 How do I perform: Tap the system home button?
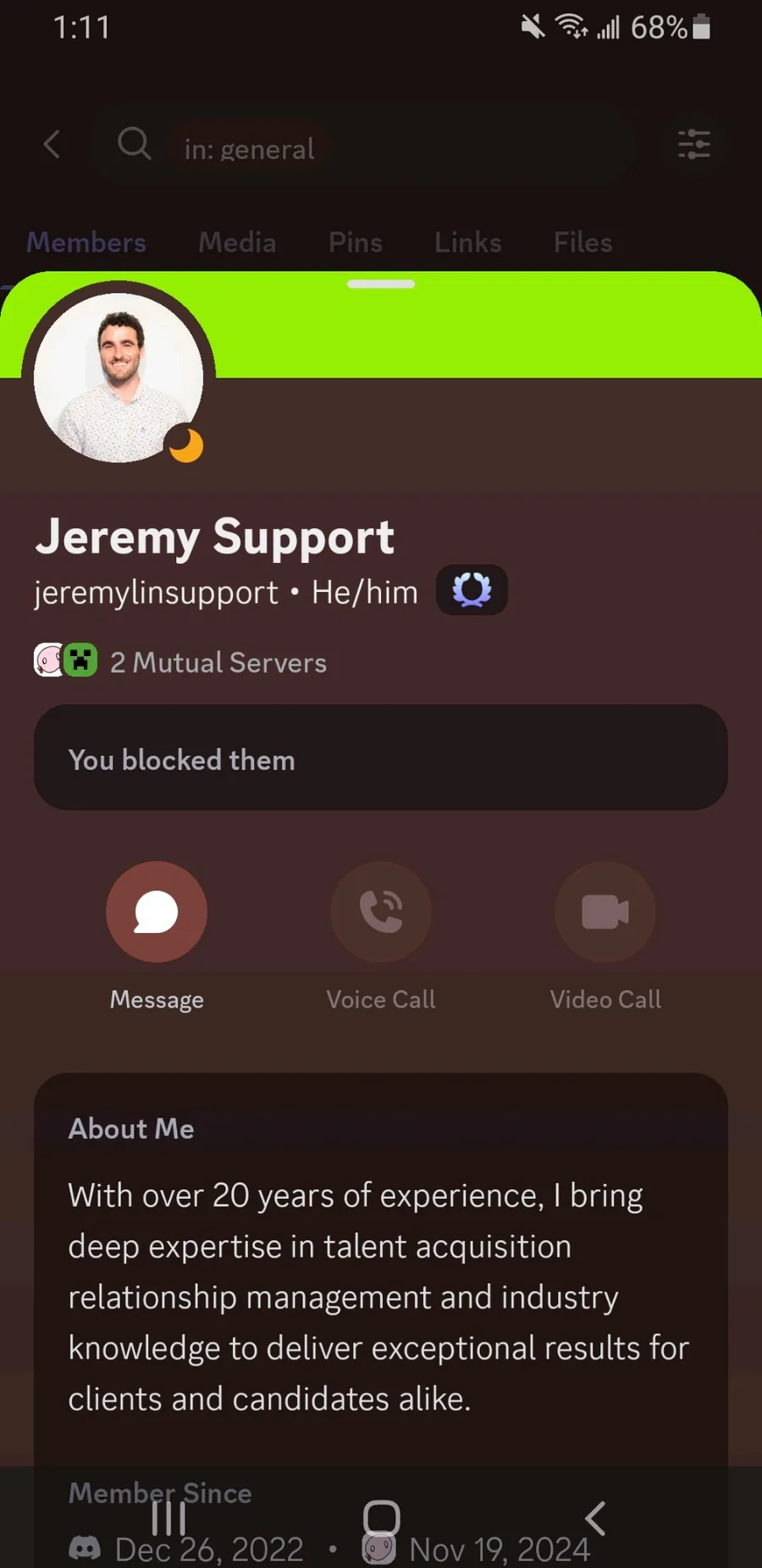(381, 1518)
